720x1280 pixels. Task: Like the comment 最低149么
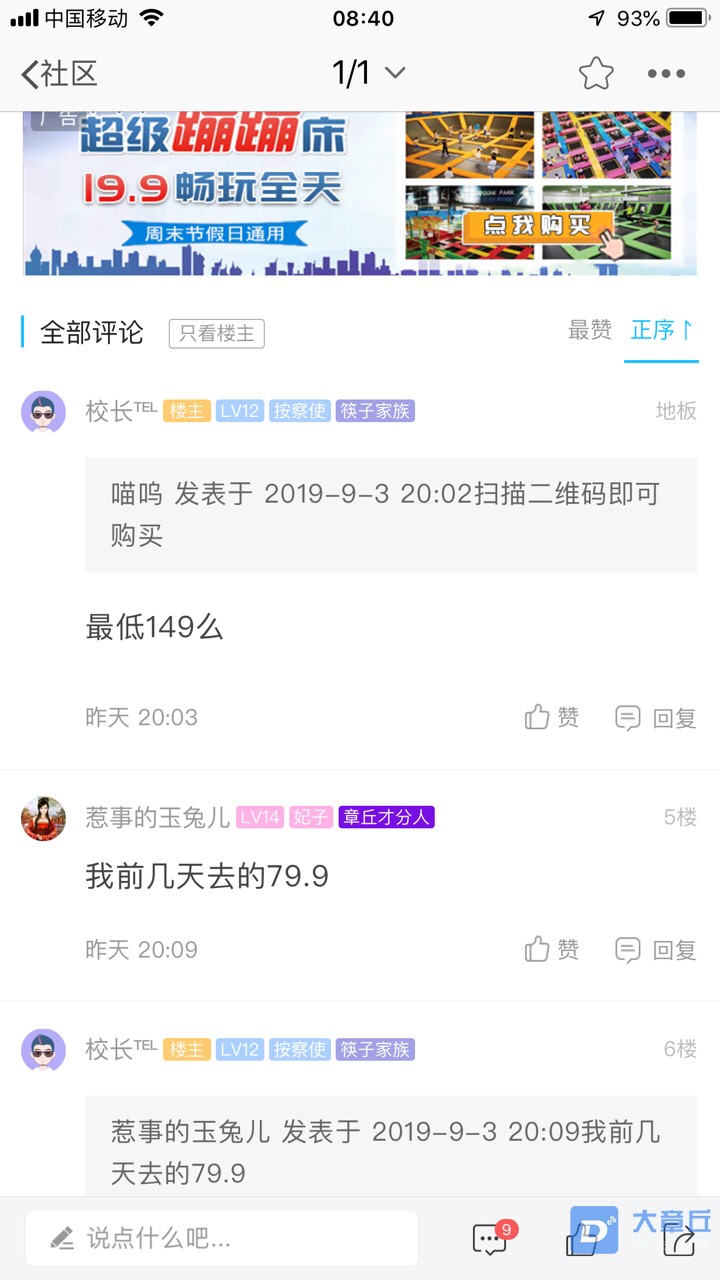[x=552, y=717]
